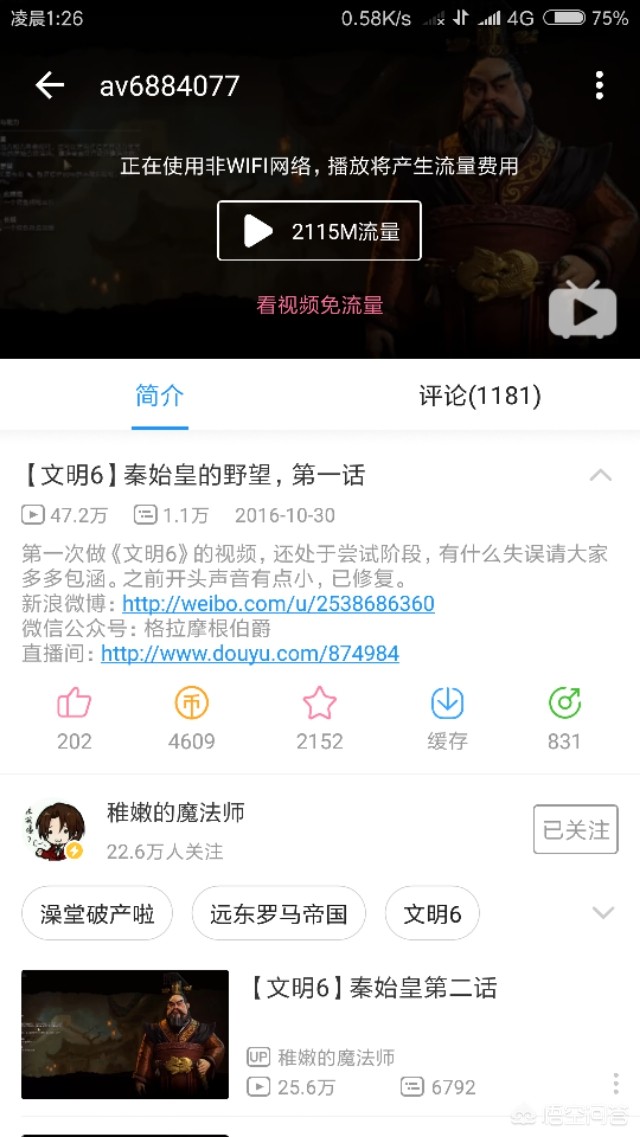Open the TV play icon on video
Screen dimensions: 640x1137
click(582, 311)
